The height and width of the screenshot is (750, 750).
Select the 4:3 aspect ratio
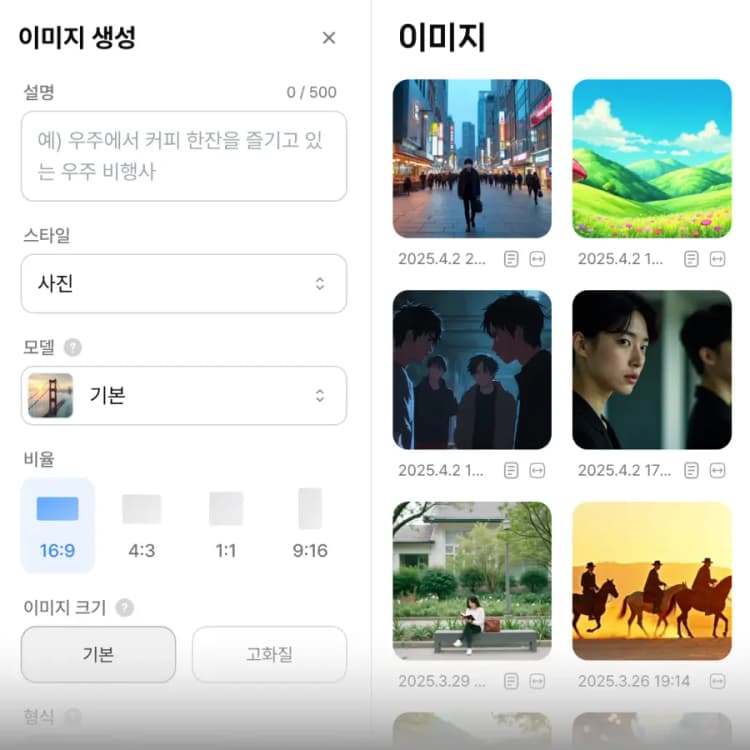142,525
